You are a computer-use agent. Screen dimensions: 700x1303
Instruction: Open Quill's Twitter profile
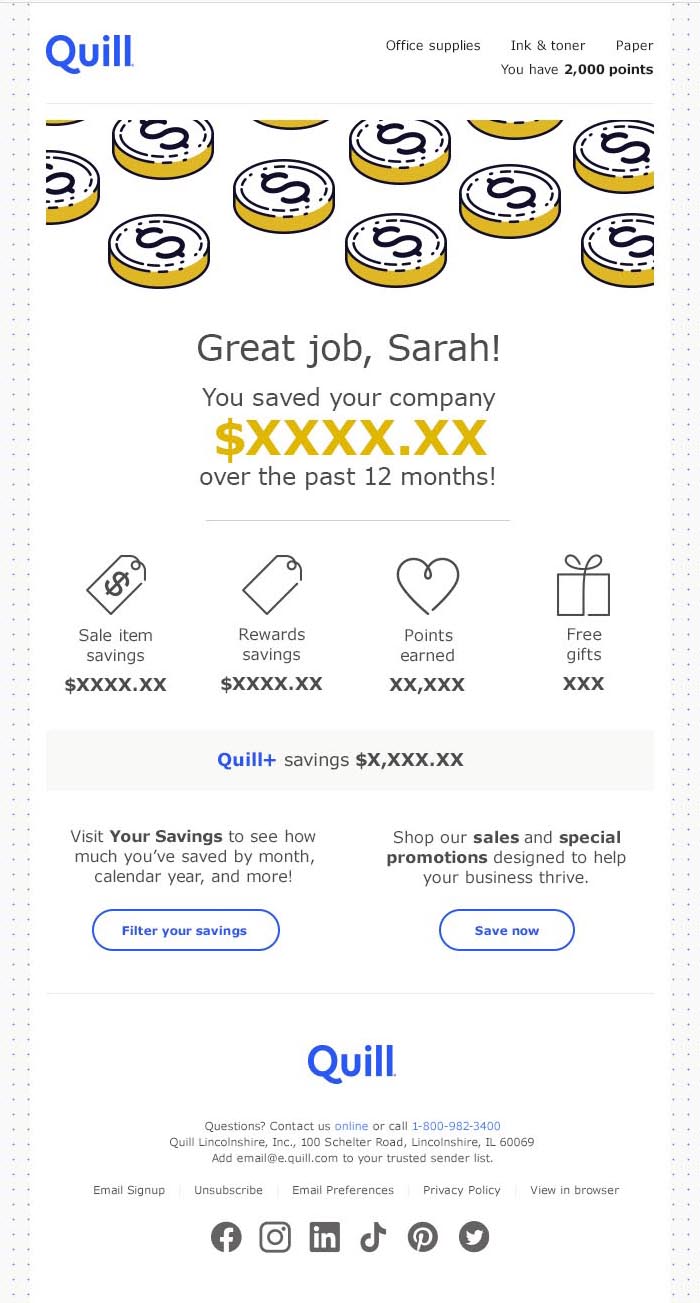click(x=473, y=1237)
